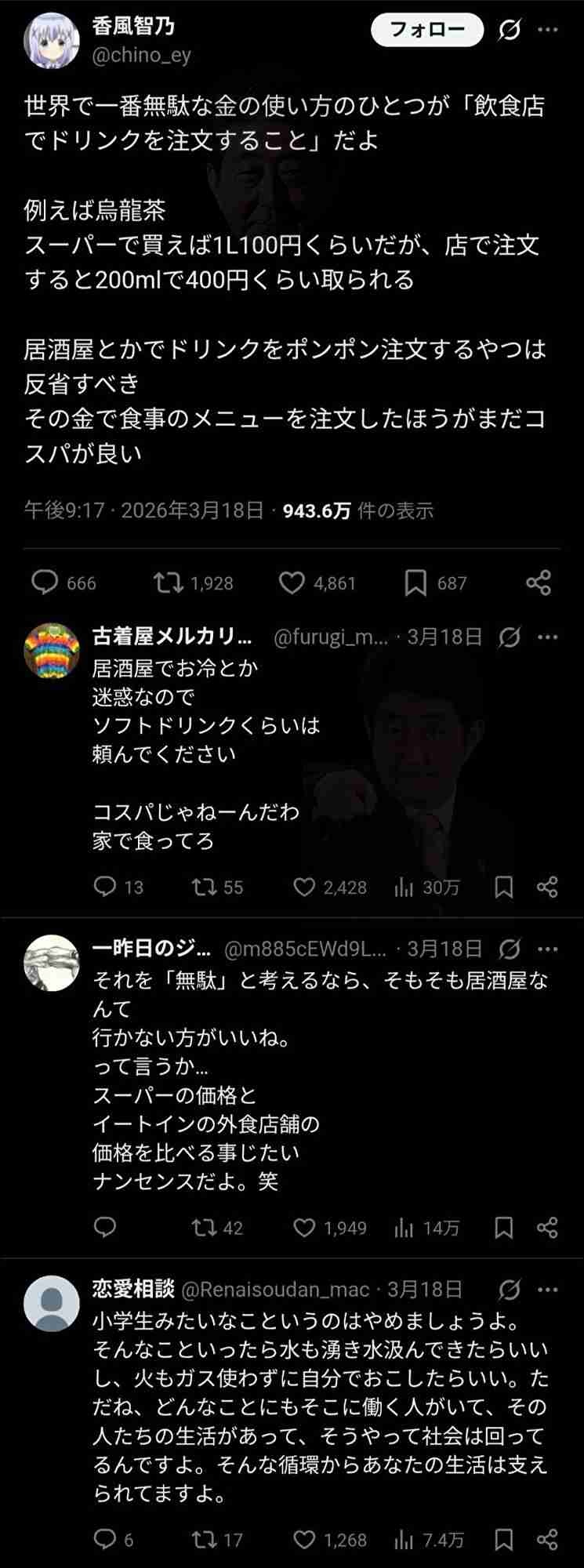Reply to the main post with 666 comments

pos(45,583)
